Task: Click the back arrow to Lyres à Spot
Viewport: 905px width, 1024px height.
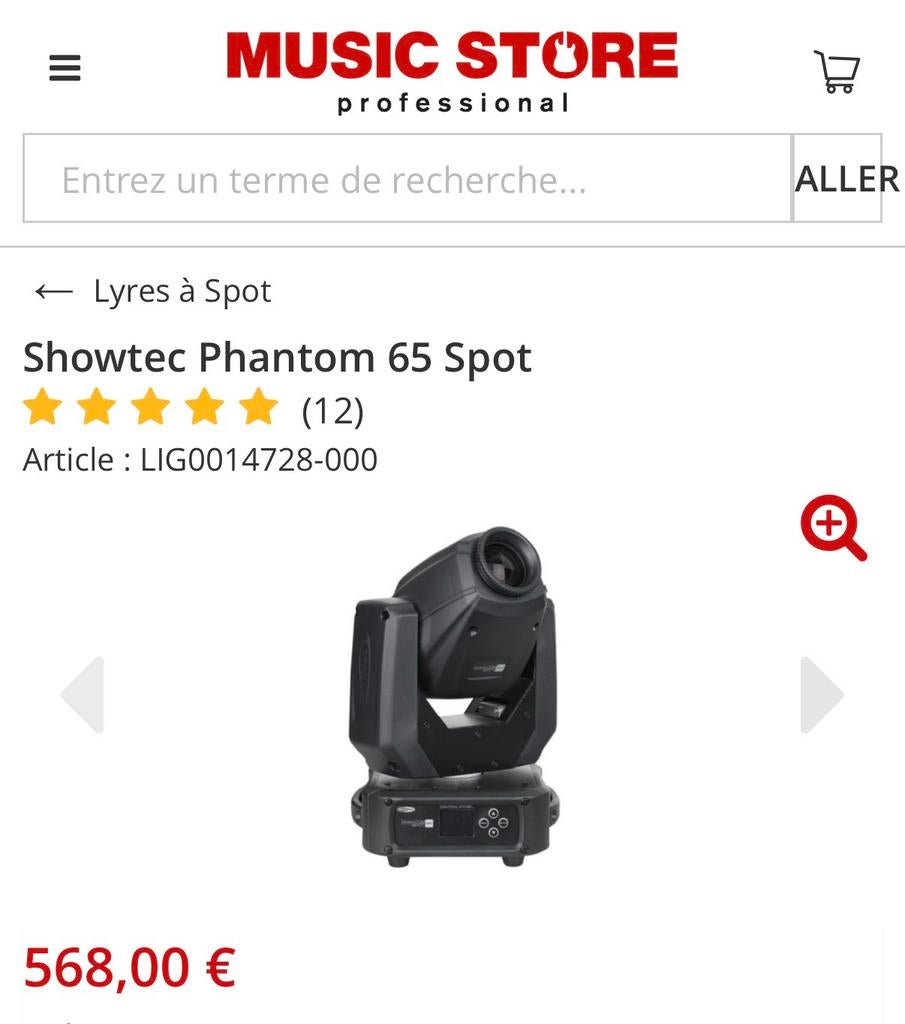Action: pyautogui.click(x=51, y=291)
